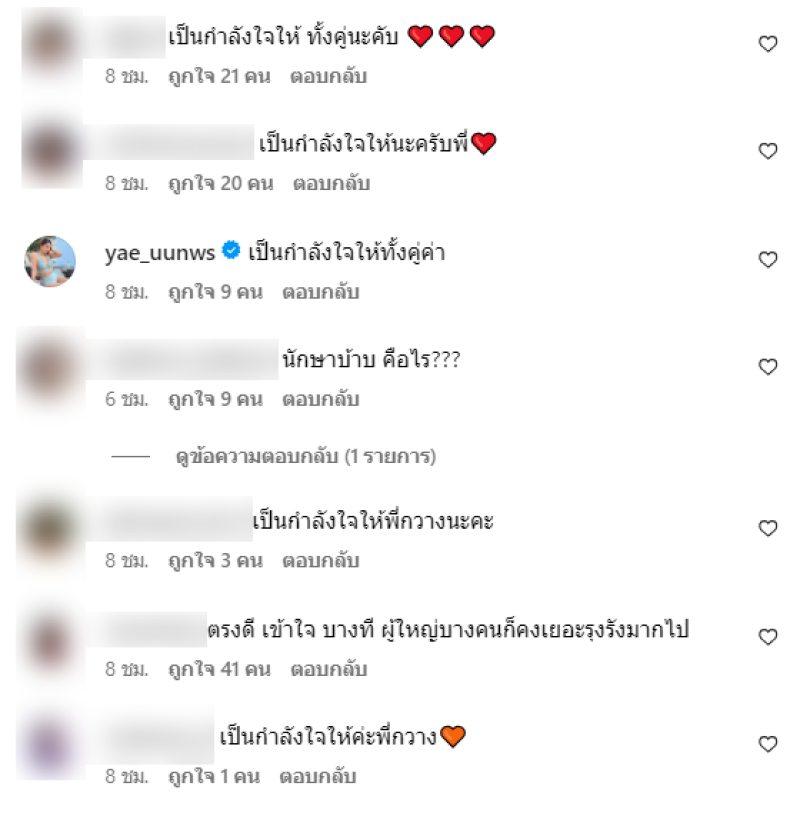Like the comment "เป็นกำลังใจให้นะครับพี่"
The height and width of the screenshot is (816, 800).
pyautogui.click(x=767, y=151)
